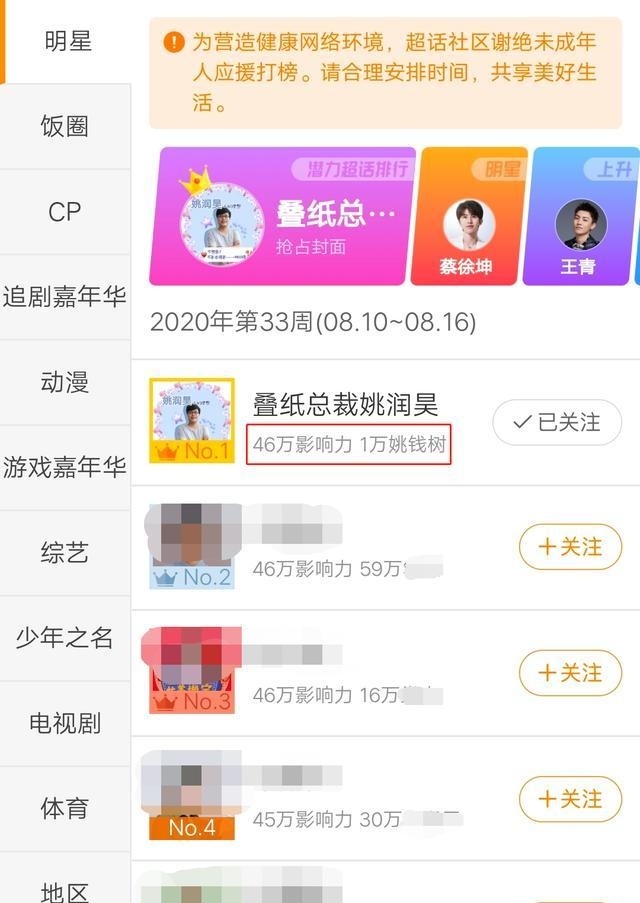The height and width of the screenshot is (903, 640).
Task: Select the 明星 category tab
Action: (x=67, y=42)
